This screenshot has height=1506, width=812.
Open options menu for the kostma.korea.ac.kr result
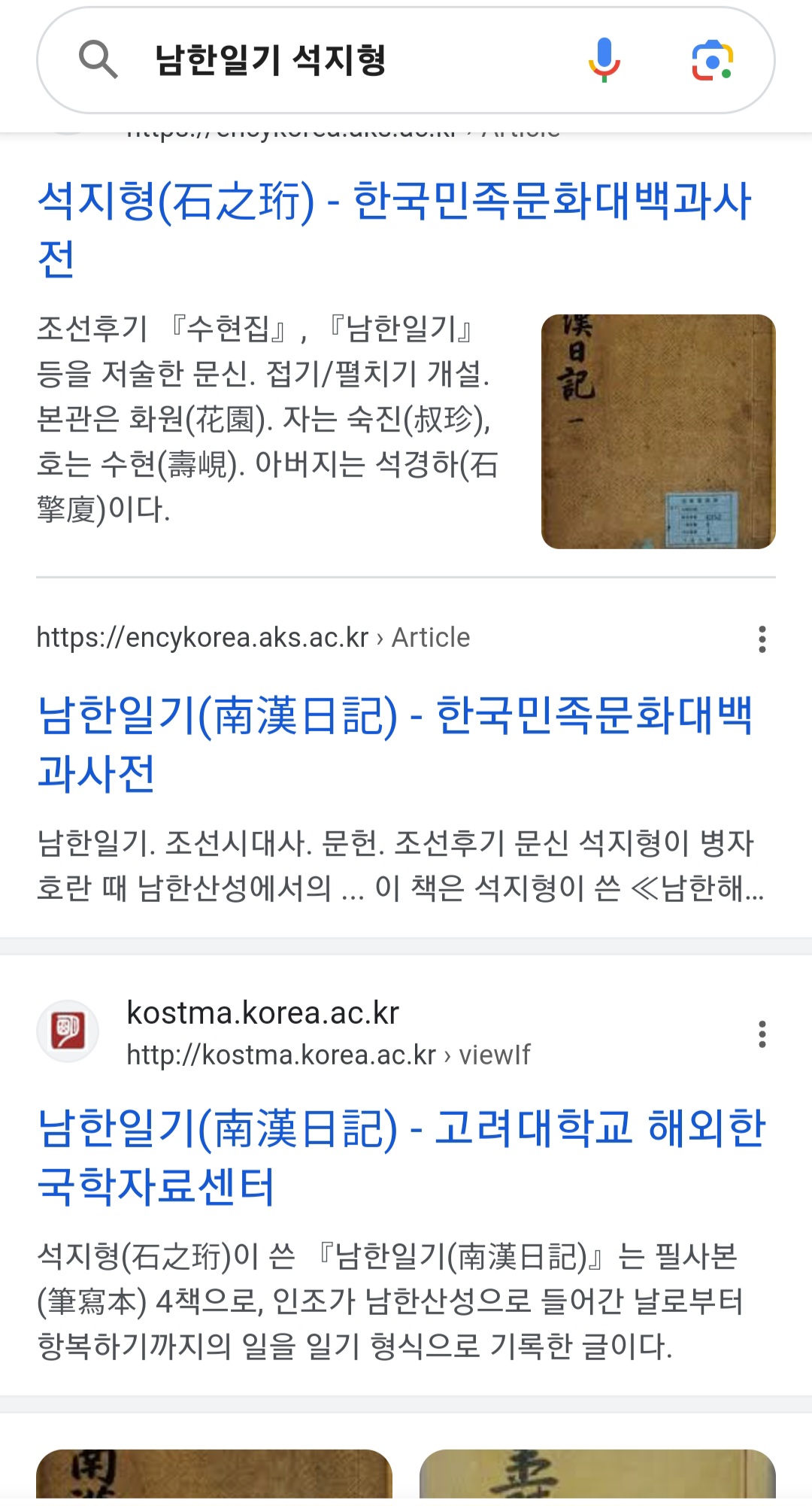[x=762, y=1034]
